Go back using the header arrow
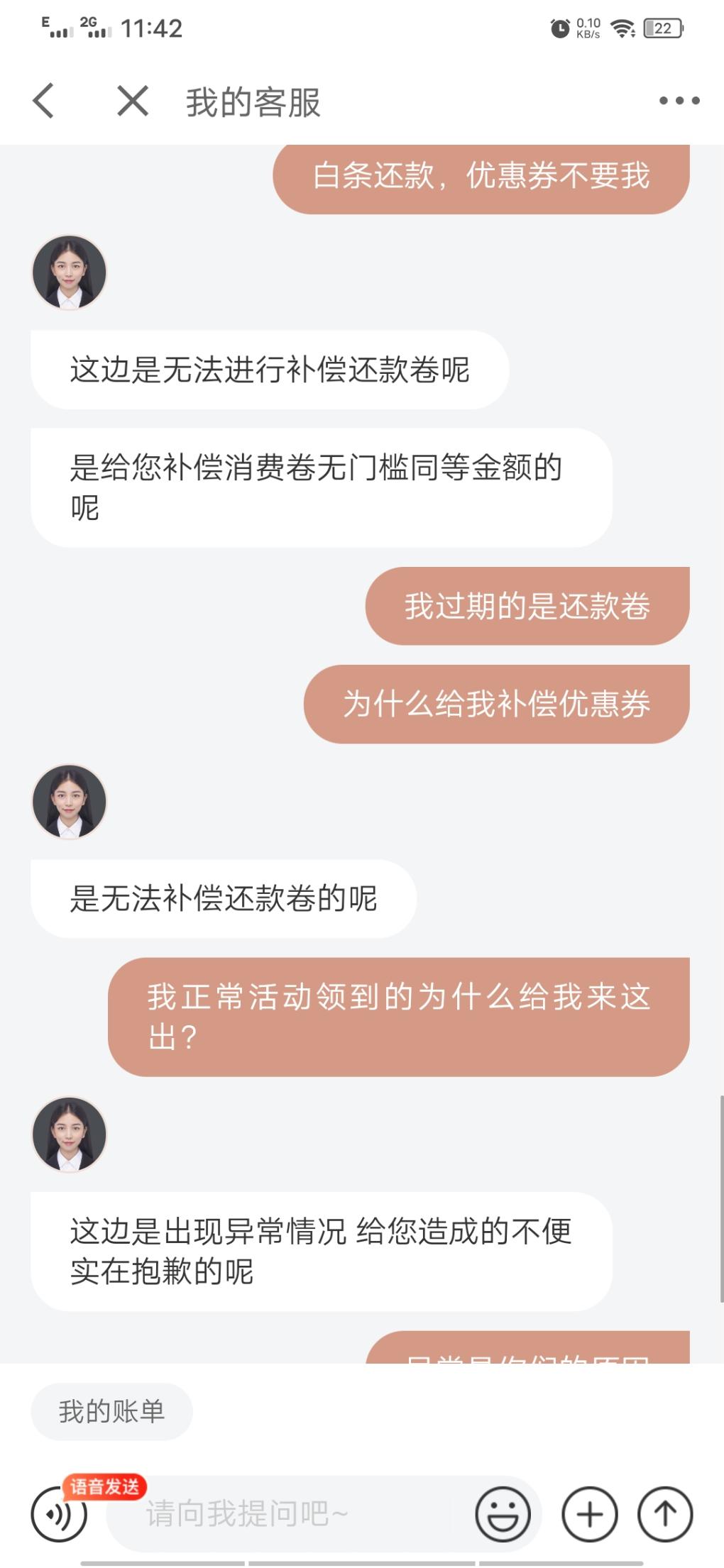724x1568 pixels. click(44, 101)
